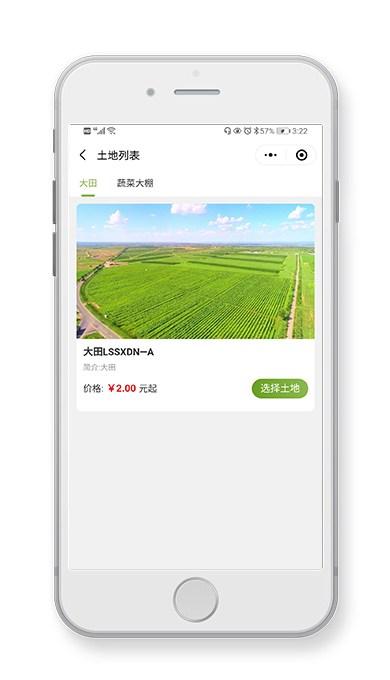
Task: Open the mini program three-dot menu
Action: [x=271, y=155]
